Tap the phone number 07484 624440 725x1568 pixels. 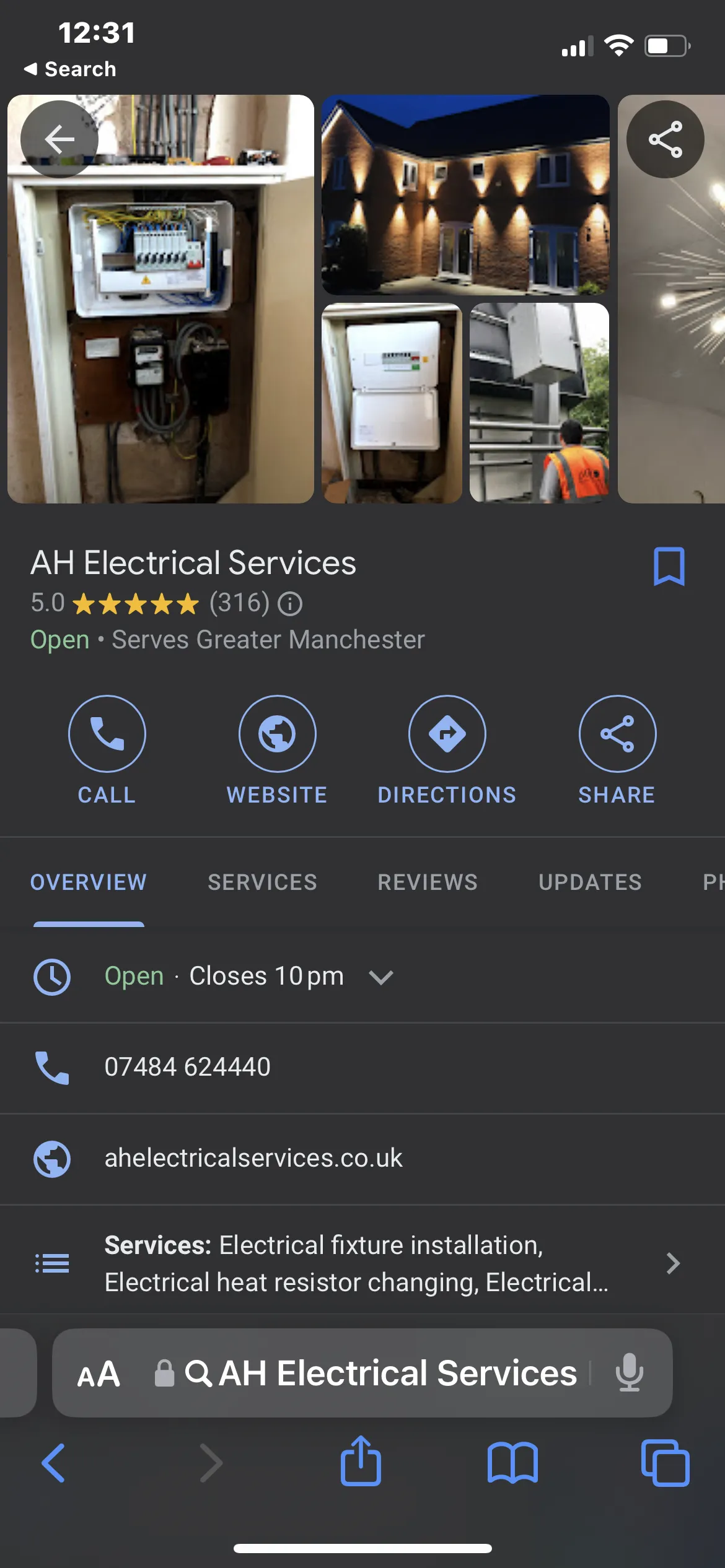(x=187, y=1067)
